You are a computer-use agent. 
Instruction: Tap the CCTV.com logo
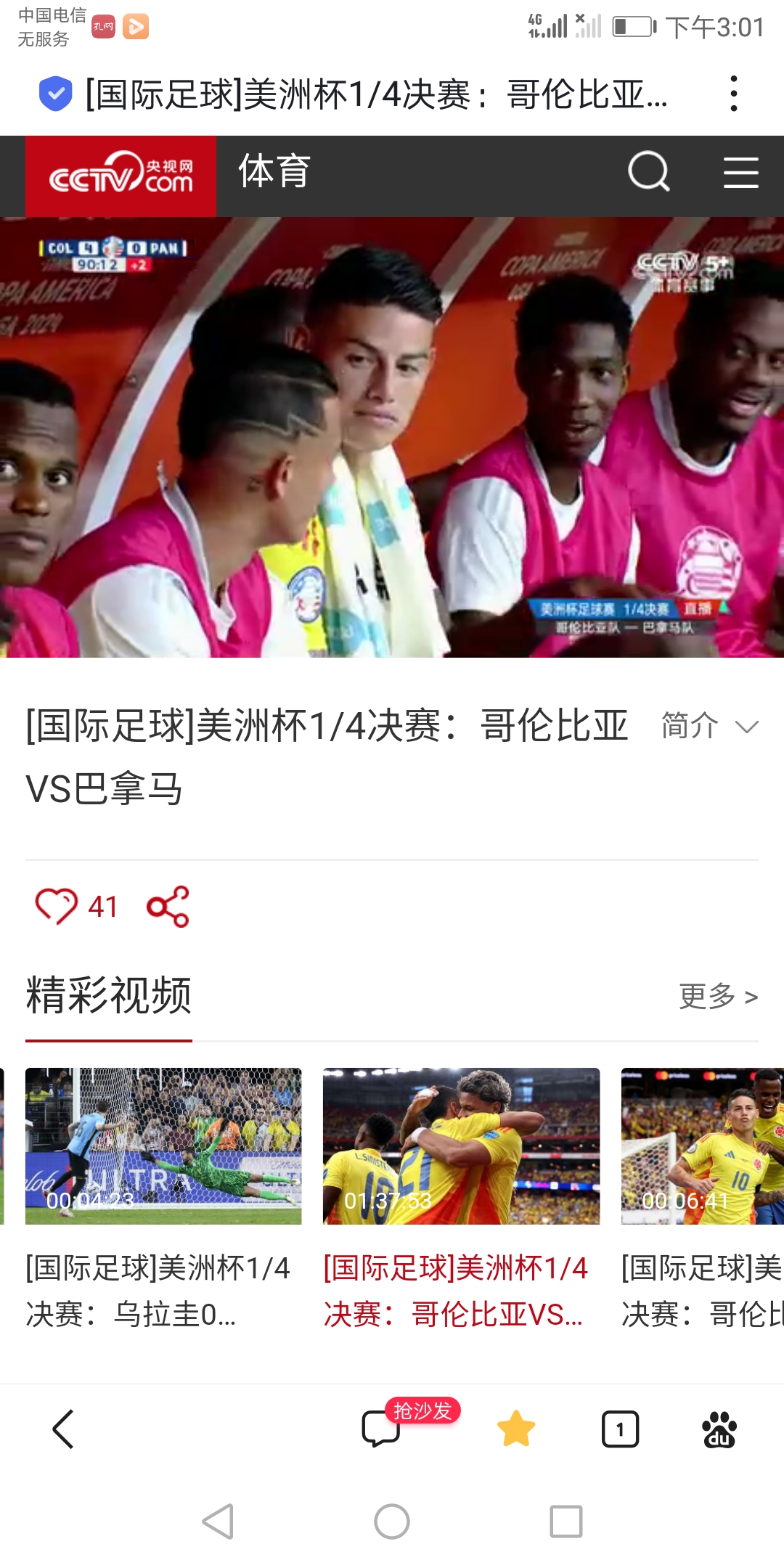pos(121,175)
